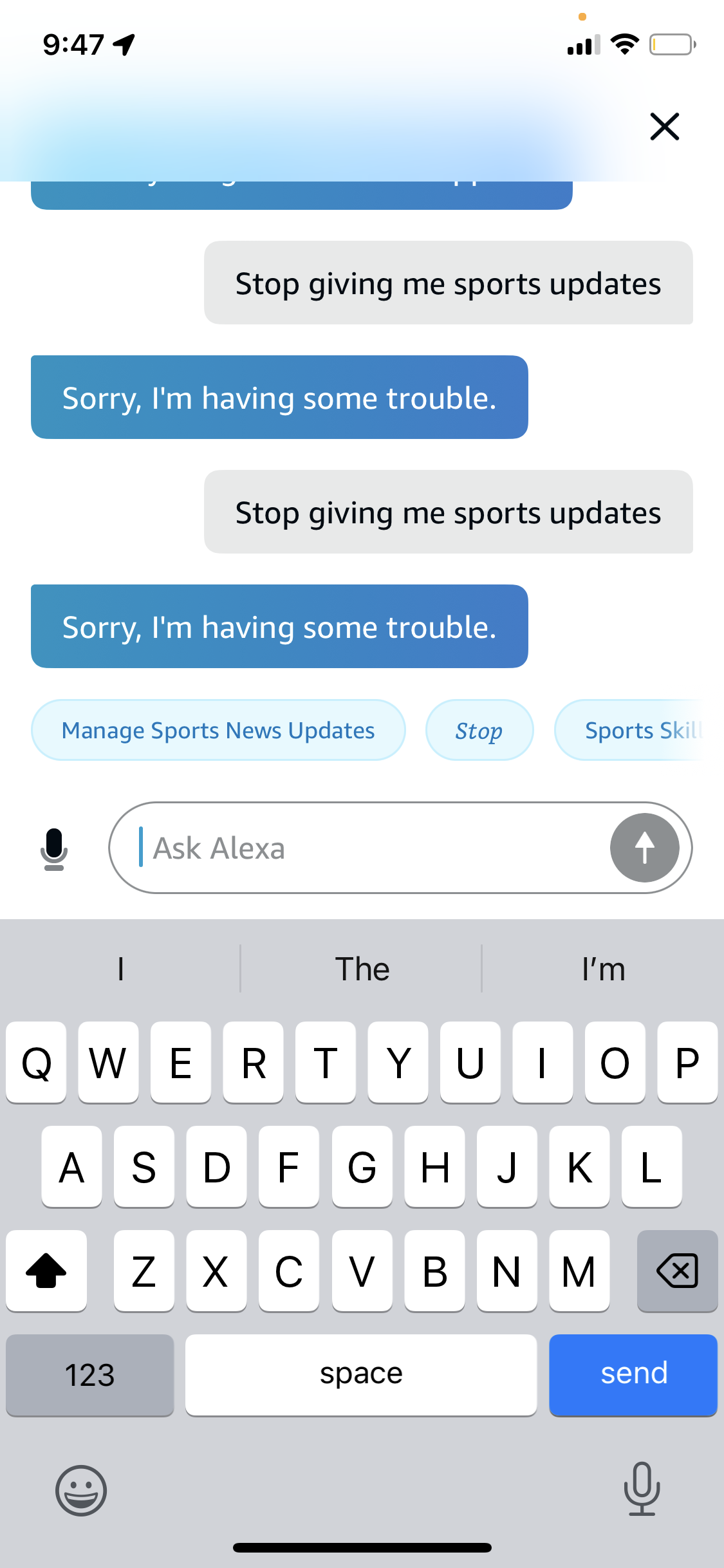Switch keyboard to numbers with 123 key
Viewport: 724px width, 1568px height.
tap(89, 1376)
